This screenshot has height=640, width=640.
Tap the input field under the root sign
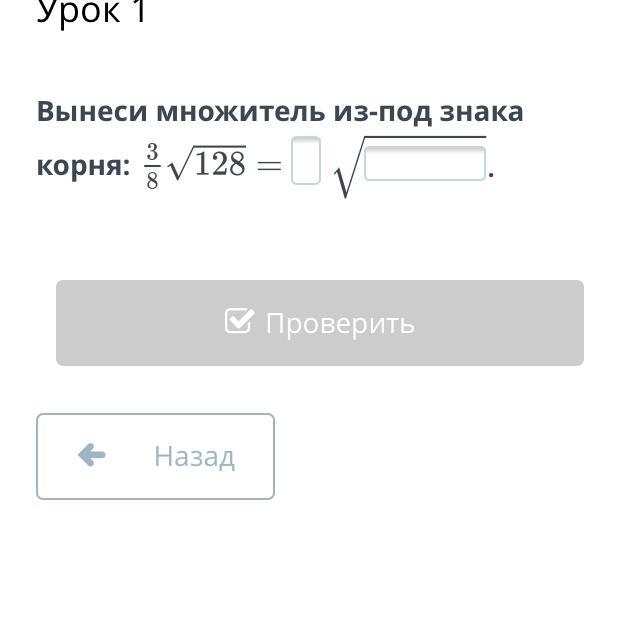425,163
